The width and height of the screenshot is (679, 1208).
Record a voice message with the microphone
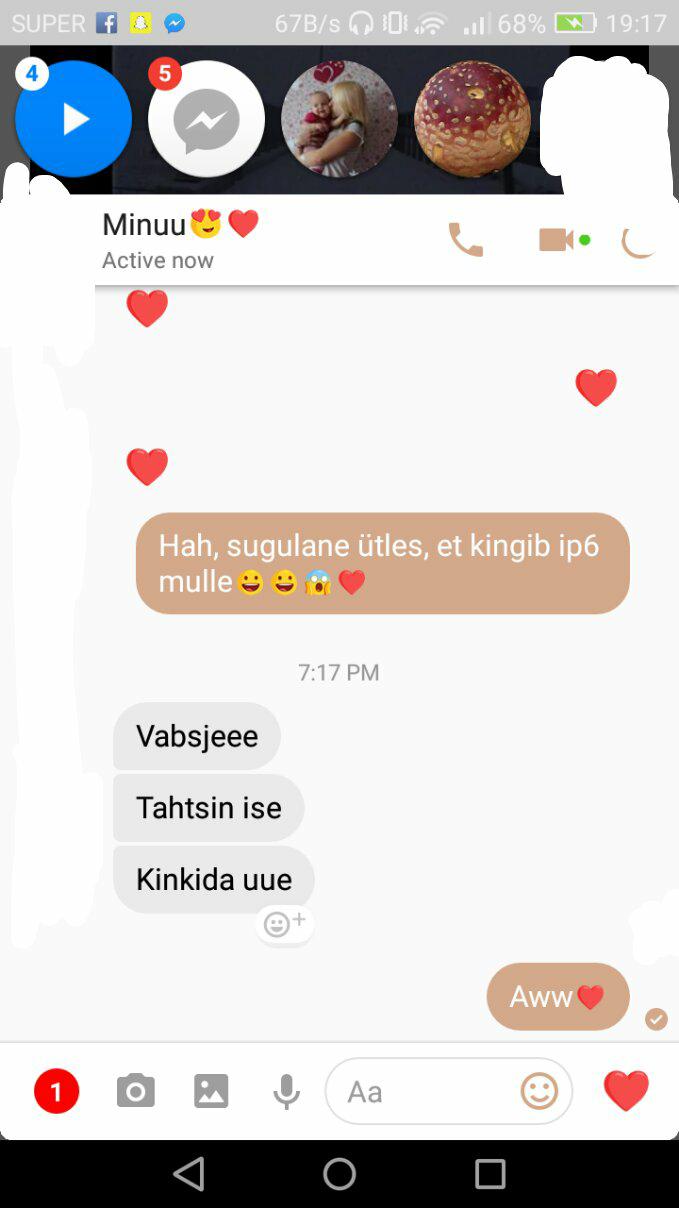point(287,1092)
